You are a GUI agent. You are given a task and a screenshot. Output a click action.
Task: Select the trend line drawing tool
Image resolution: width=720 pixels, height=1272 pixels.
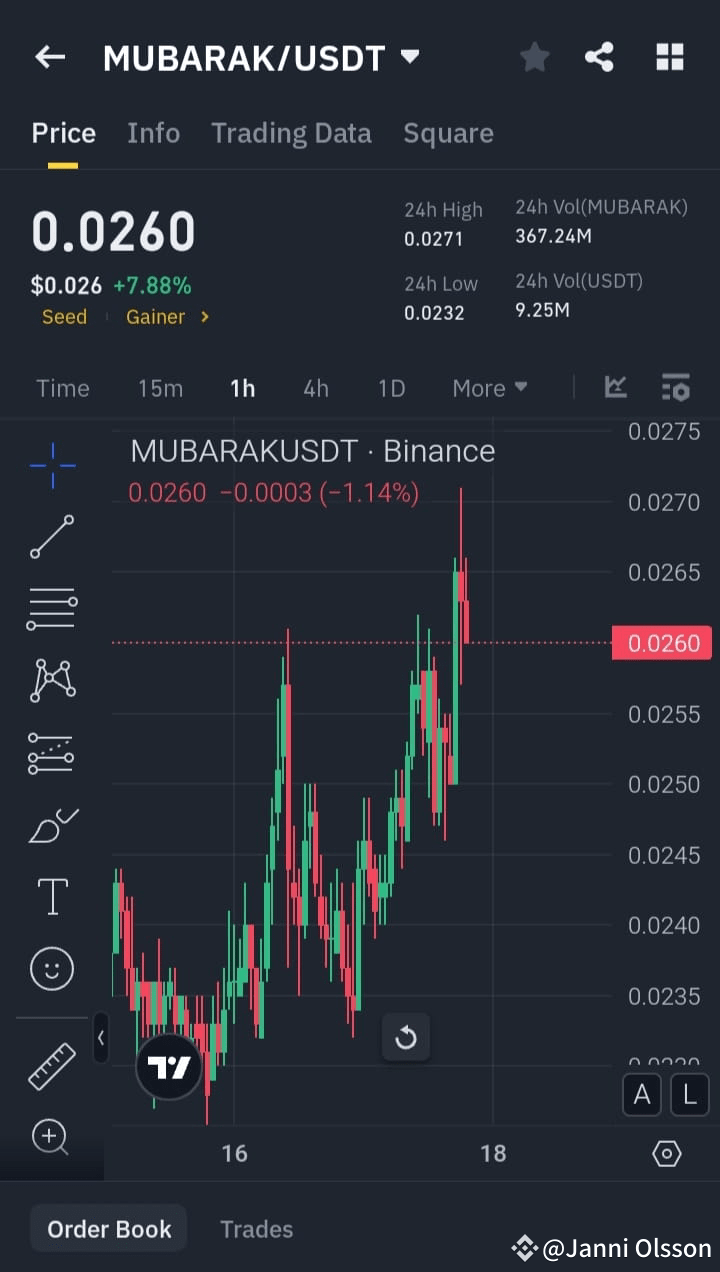coord(52,537)
